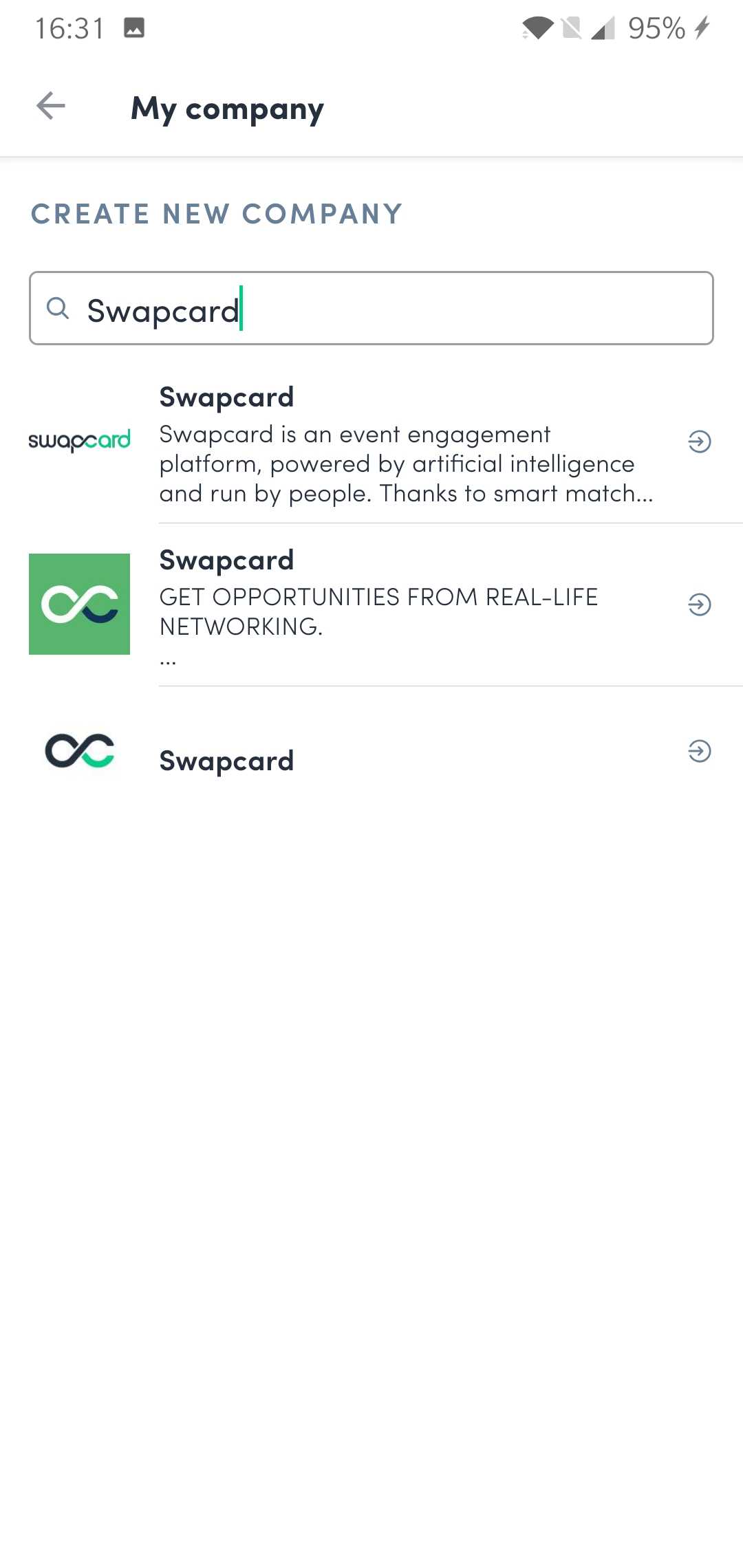743x1568 pixels.
Task: Tap the company search field with Swapcard
Action: tap(371, 309)
